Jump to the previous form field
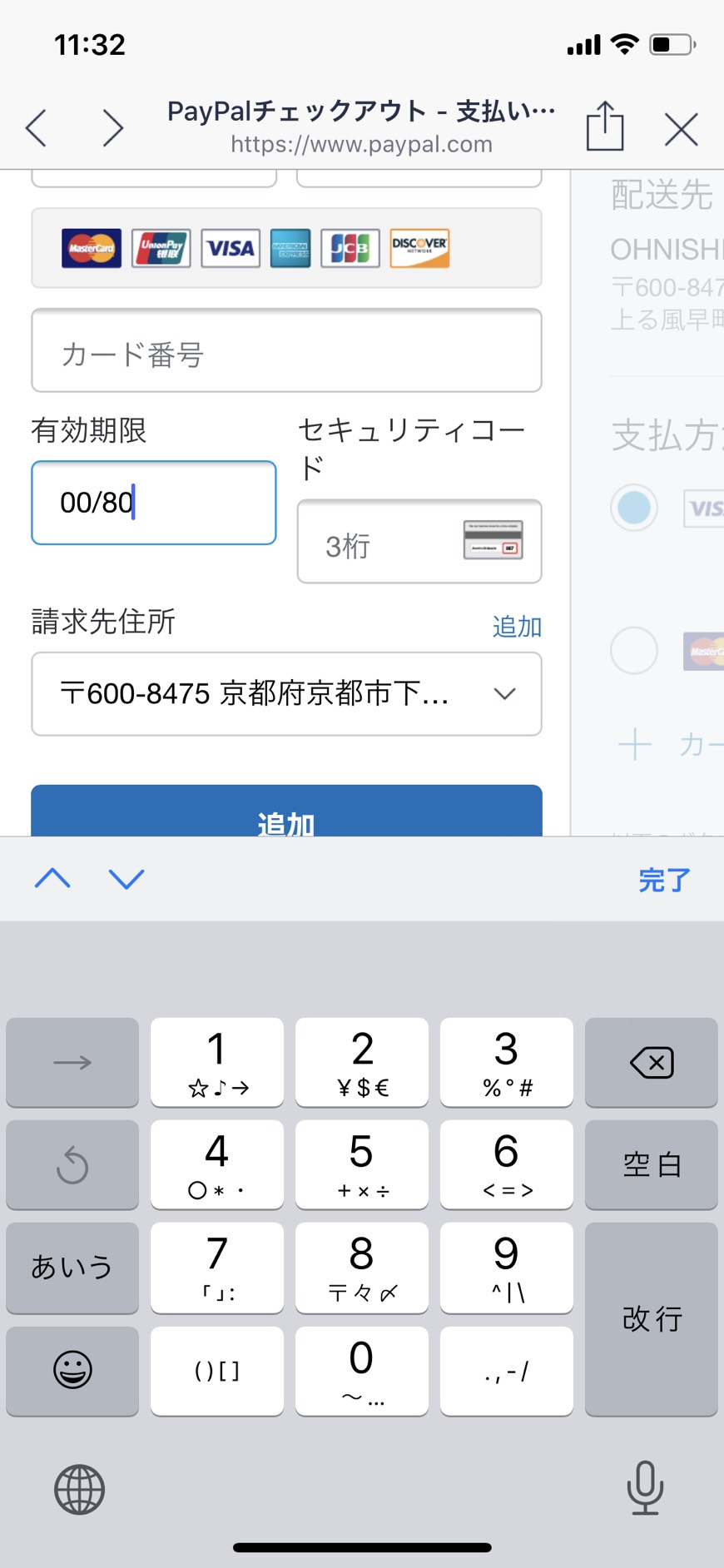The width and height of the screenshot is (724, 1568). click(x=52, y=878)
